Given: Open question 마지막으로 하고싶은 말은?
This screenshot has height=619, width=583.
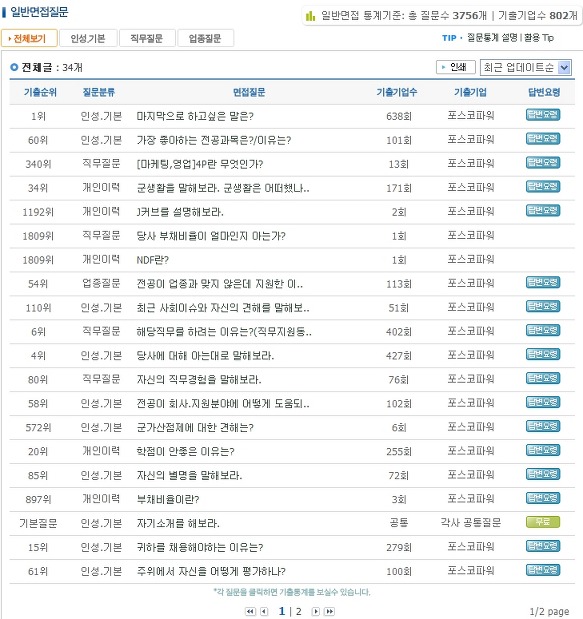Looking at the screenshot, I should 195,116.
